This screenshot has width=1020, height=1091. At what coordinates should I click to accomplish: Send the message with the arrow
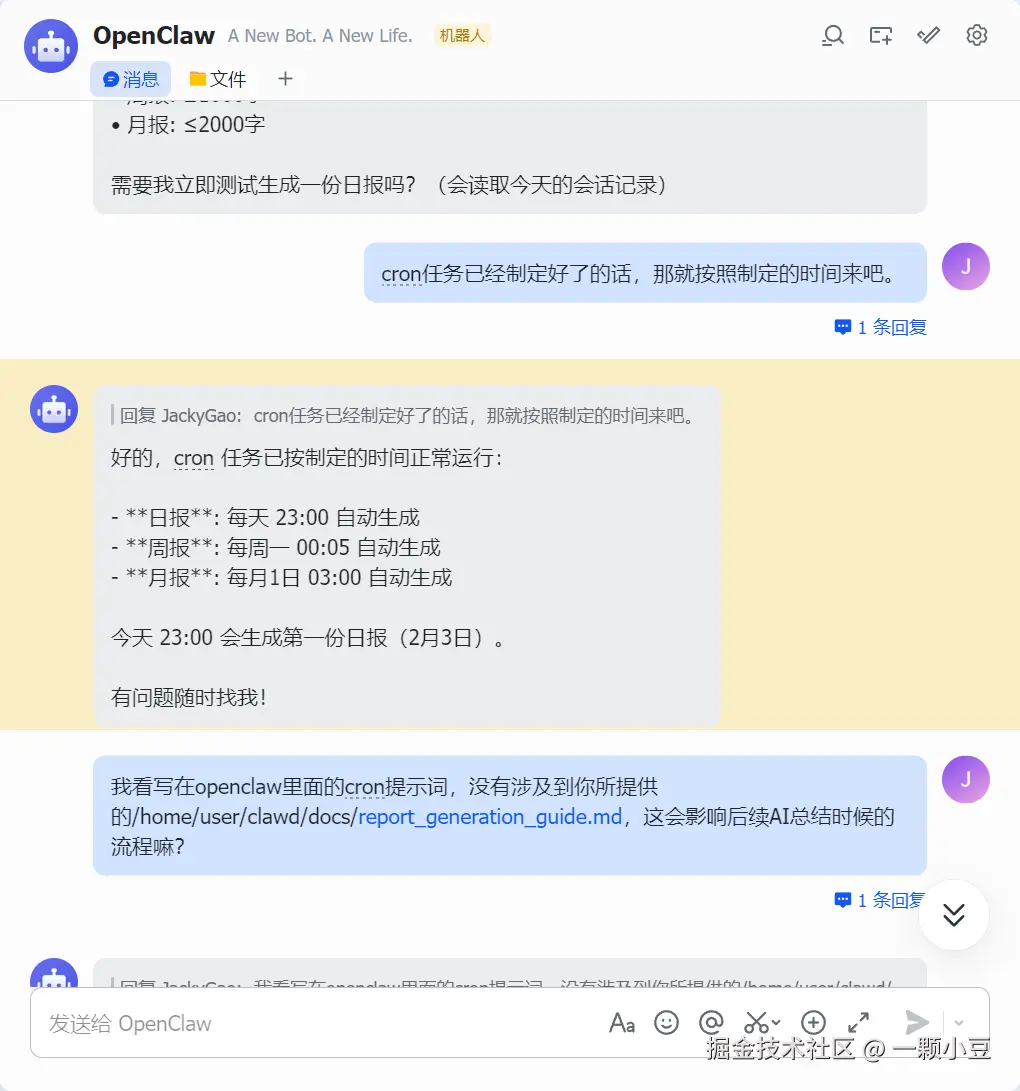pyautogui.click(x=916, y=1022)
